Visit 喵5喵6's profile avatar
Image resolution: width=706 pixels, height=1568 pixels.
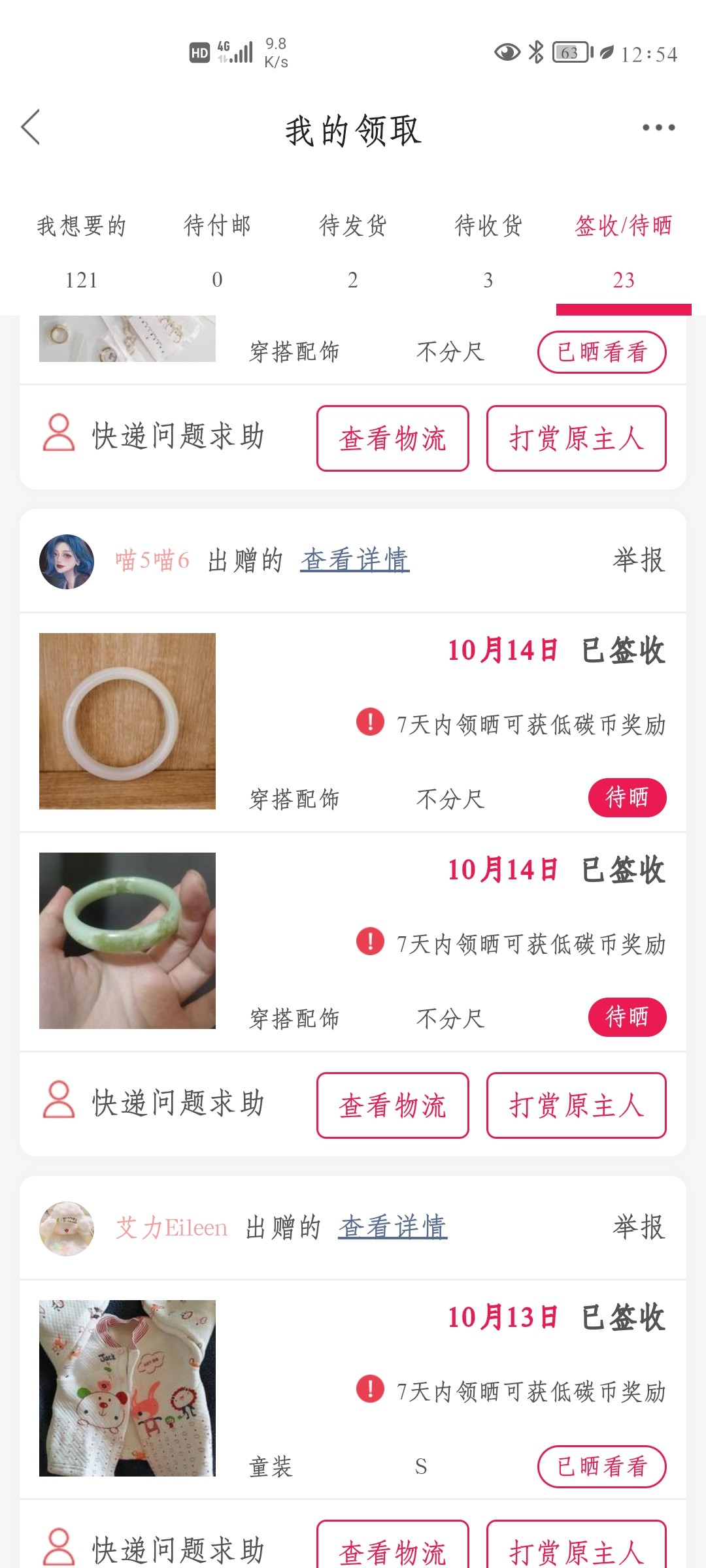pyautogui.click(x=67, y=561)
